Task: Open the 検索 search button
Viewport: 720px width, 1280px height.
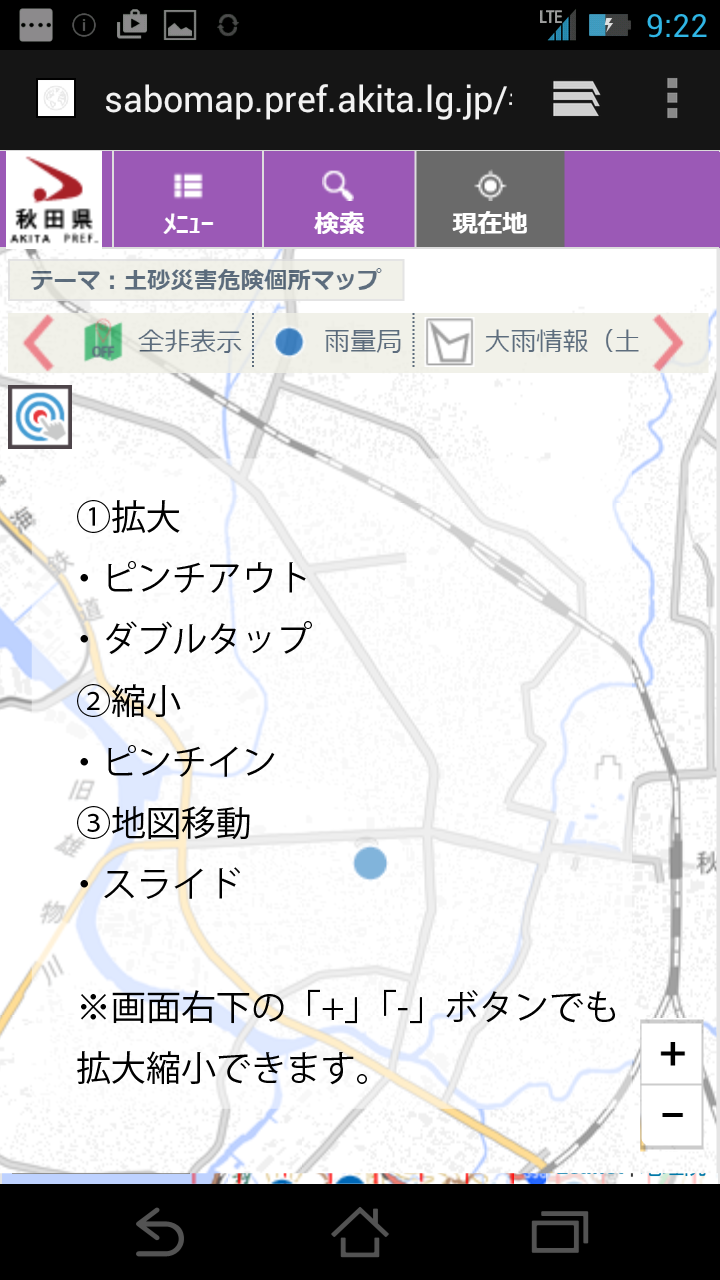Action: click(x=339, y=200)
